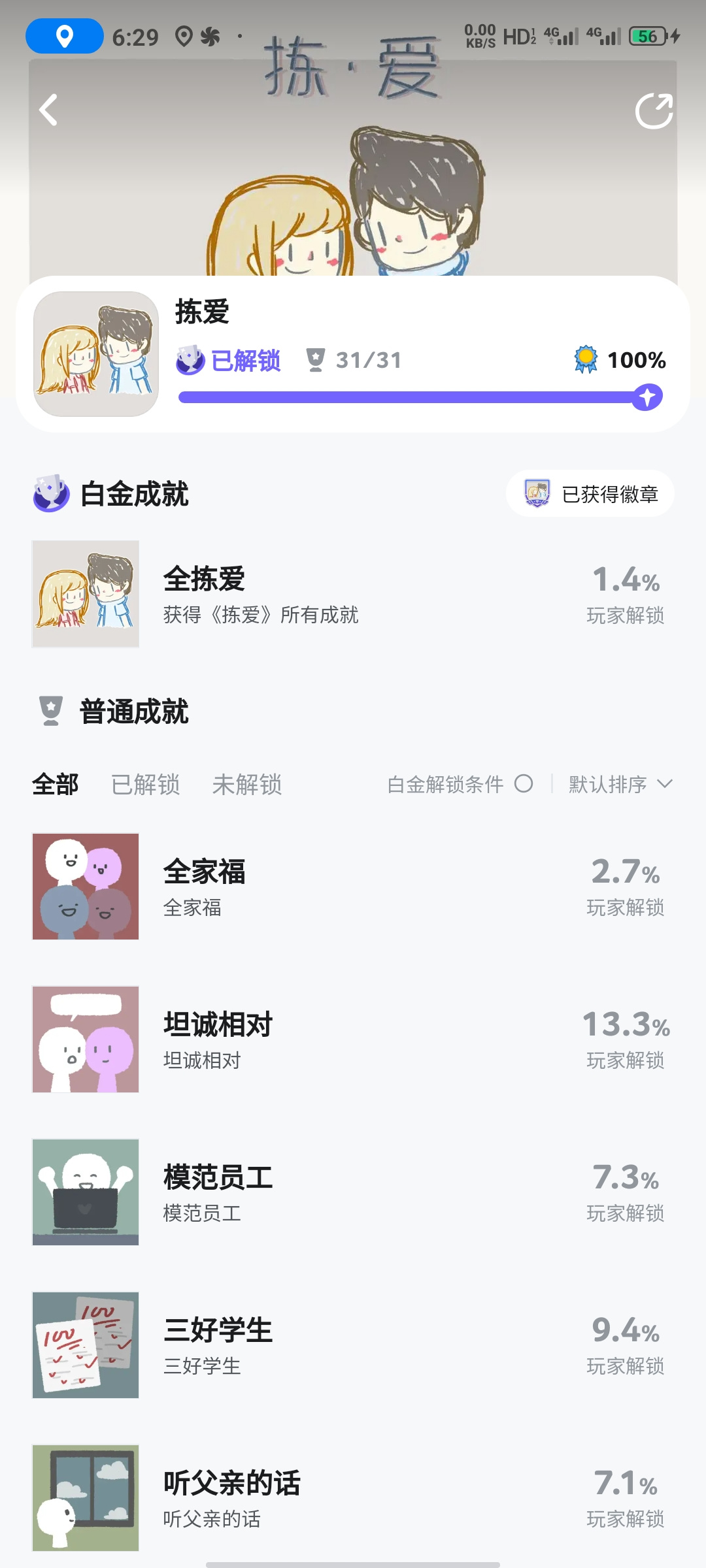This screenshot has width=706, height=1568.
Task: Expand the 默认排序 sort dropdown
Action: (620, 784)
